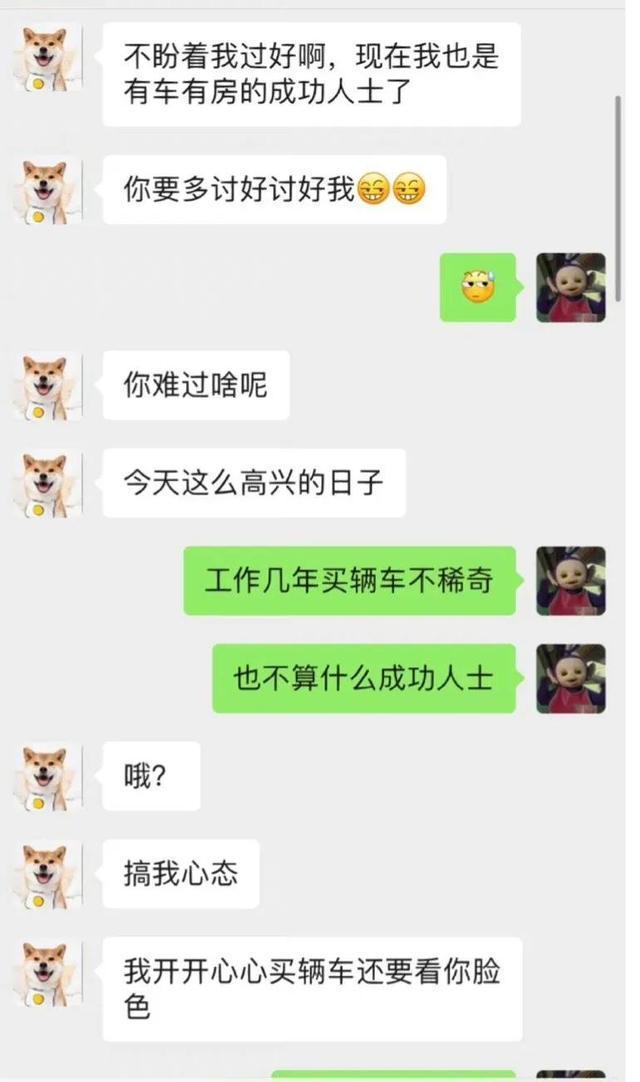Tap the avatar next to "也不算什么成功人士"
This screenshot has height=1082, width=640.
click(571, 678)
